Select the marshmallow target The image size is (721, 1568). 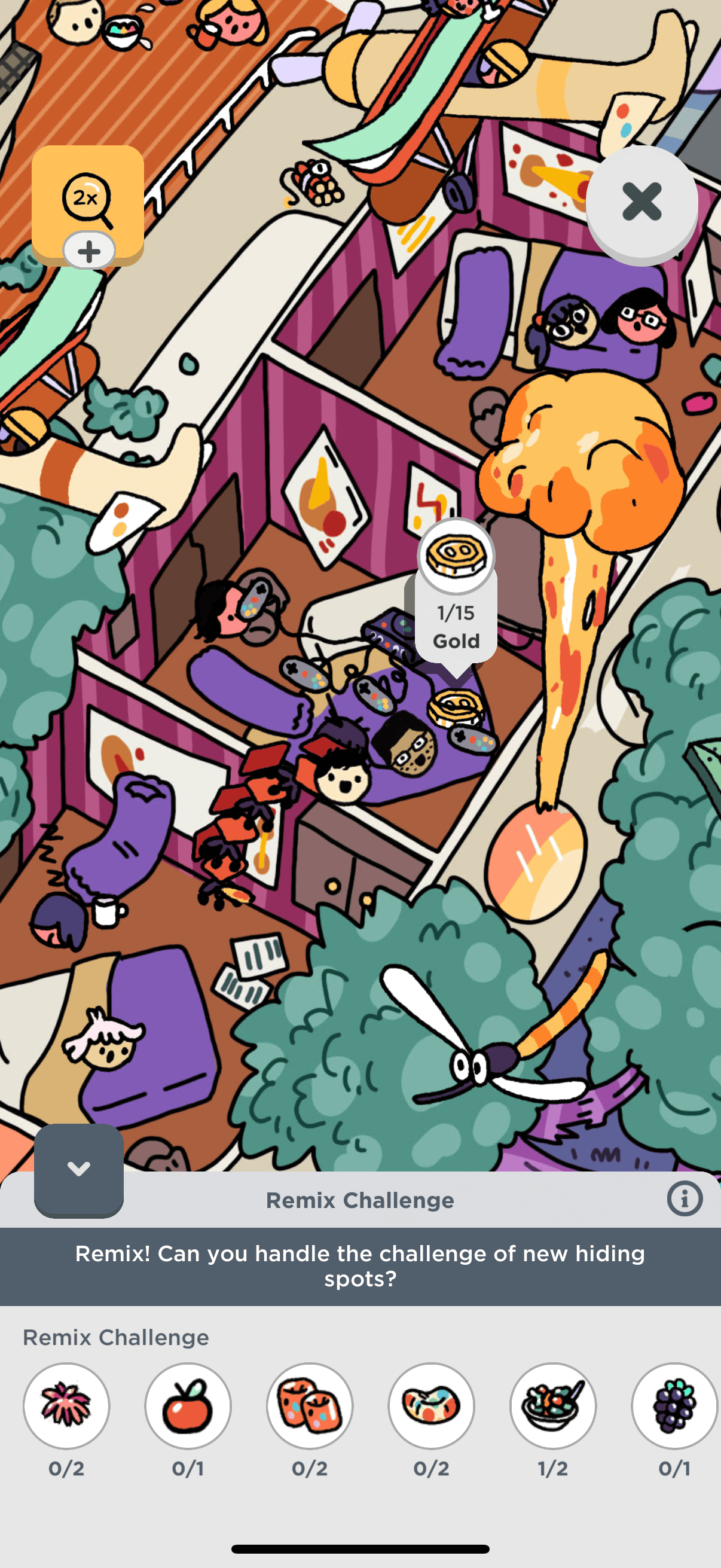click(310, 1405)
